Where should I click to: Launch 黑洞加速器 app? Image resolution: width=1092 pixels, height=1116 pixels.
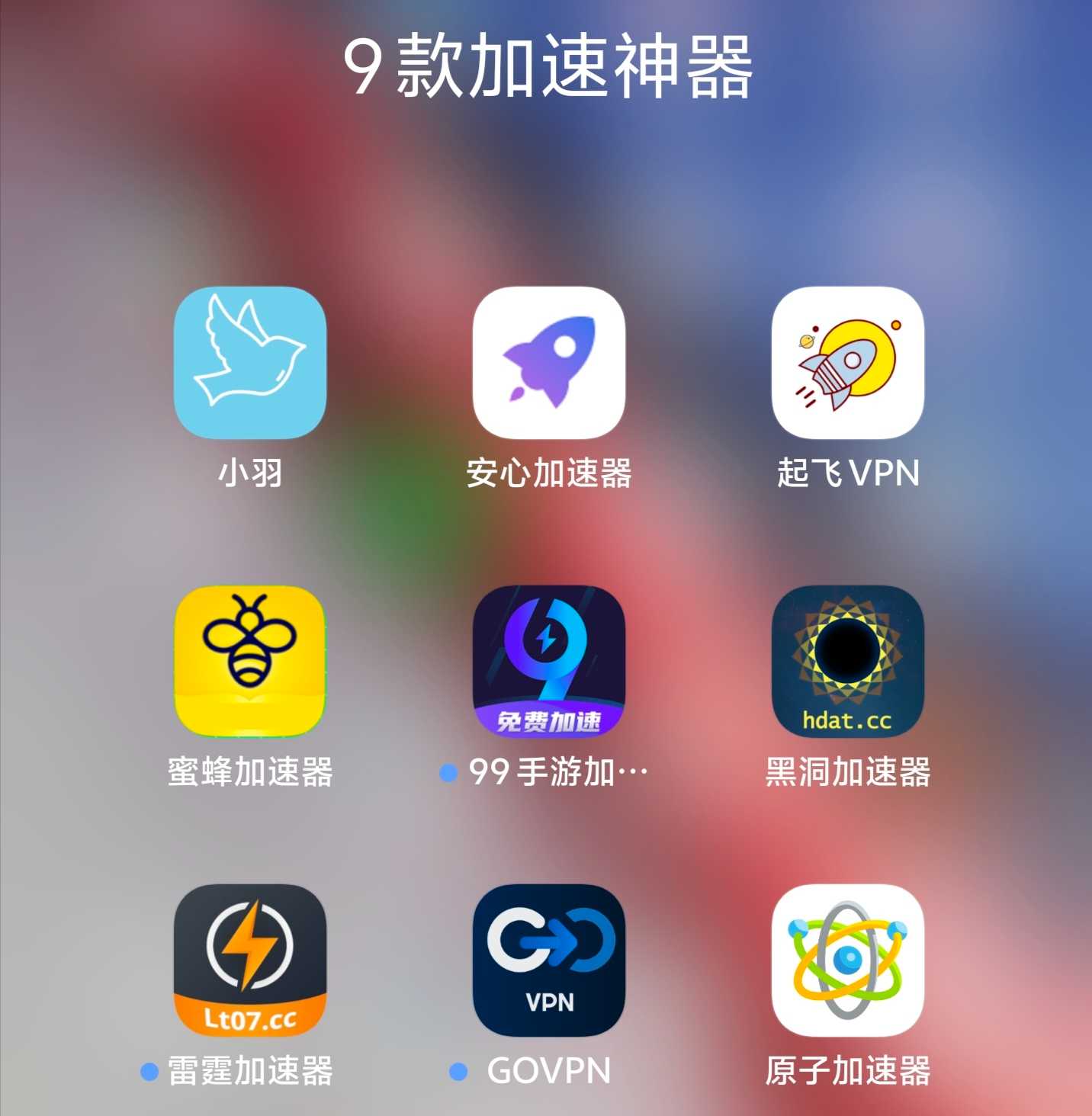(x=848, y=662)
